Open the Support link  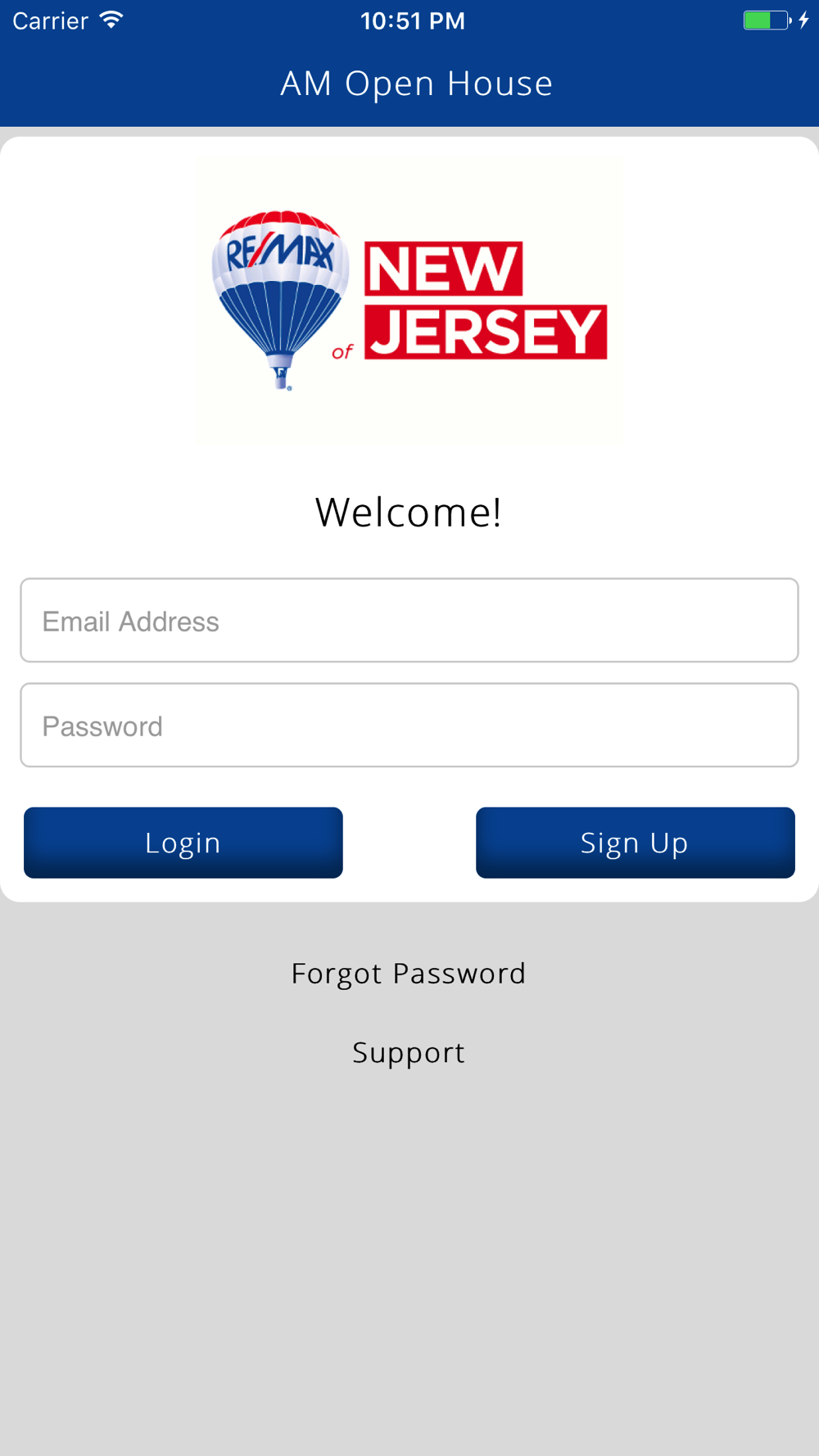pos(409,1052)
